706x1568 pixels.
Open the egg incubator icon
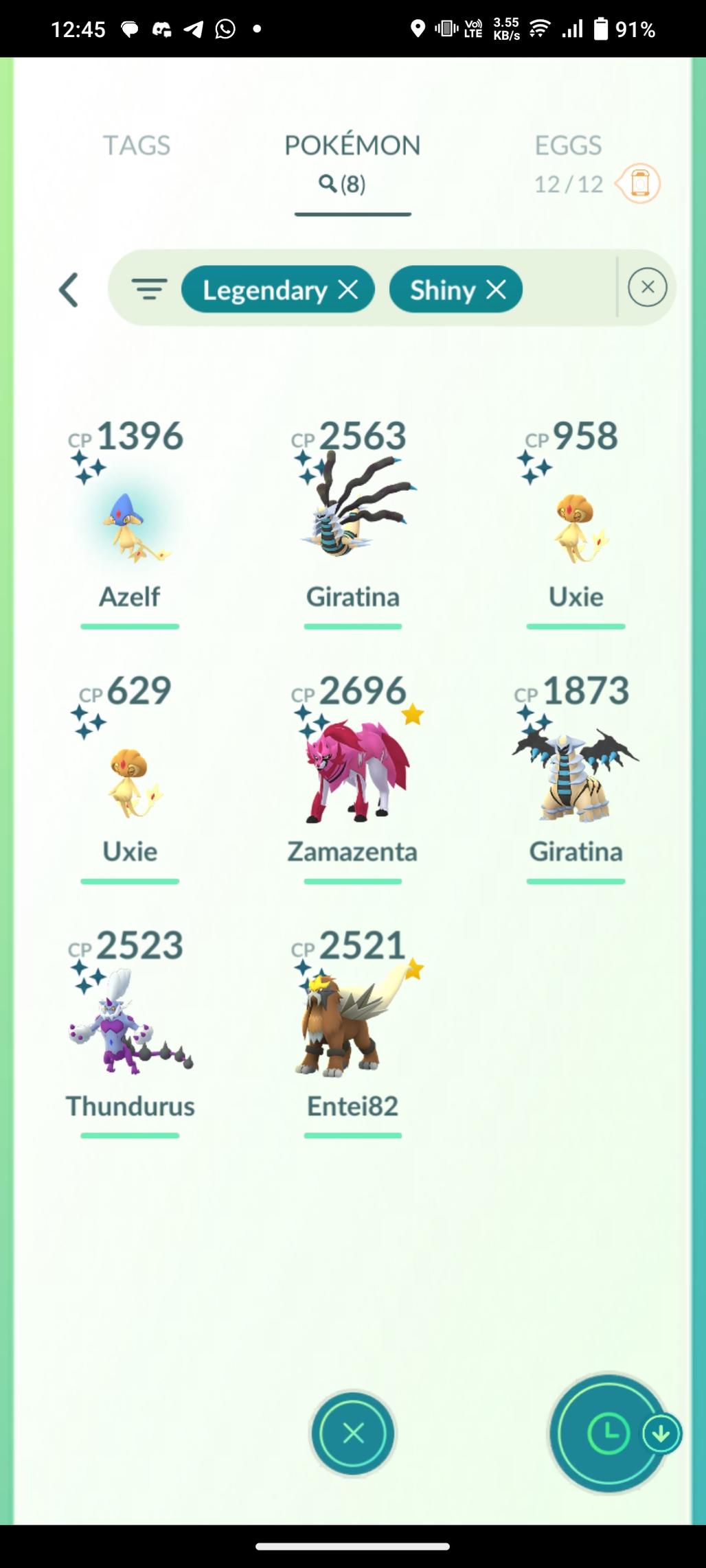point(639,184)
